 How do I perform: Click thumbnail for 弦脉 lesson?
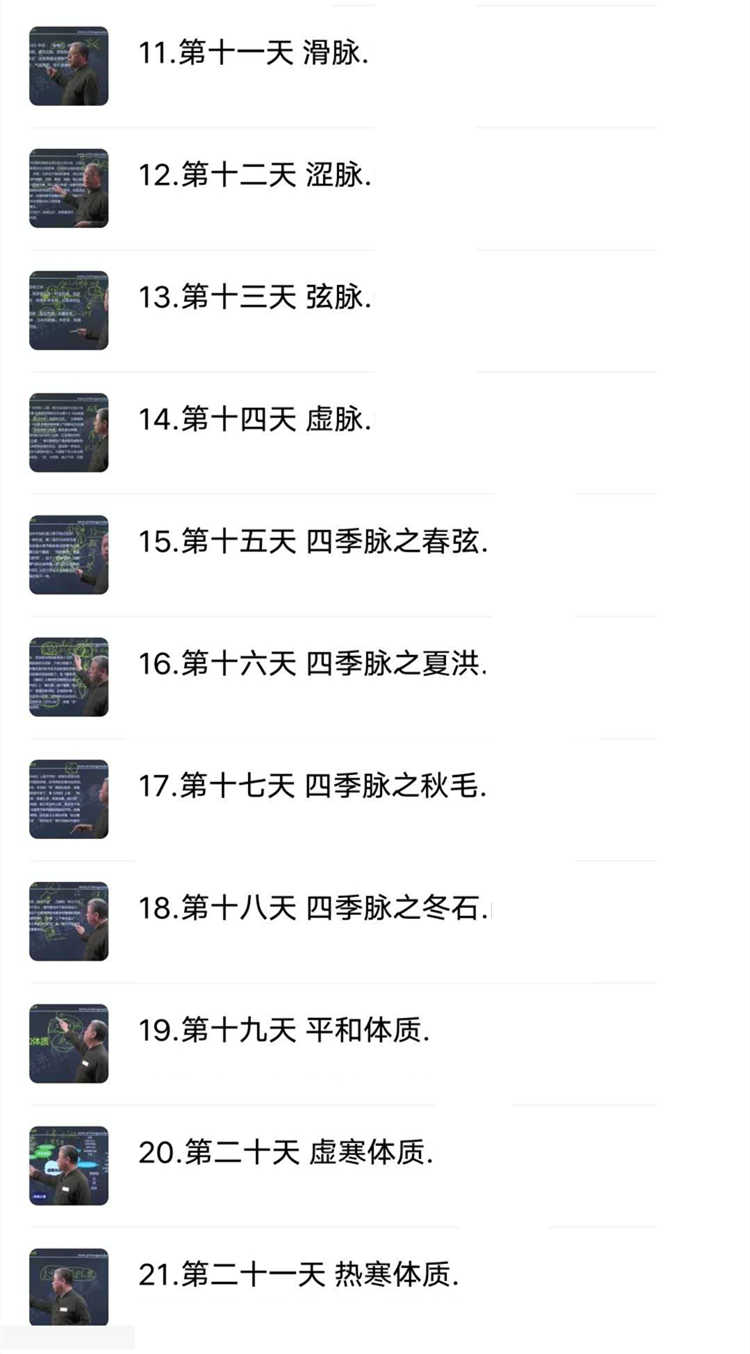67,310
